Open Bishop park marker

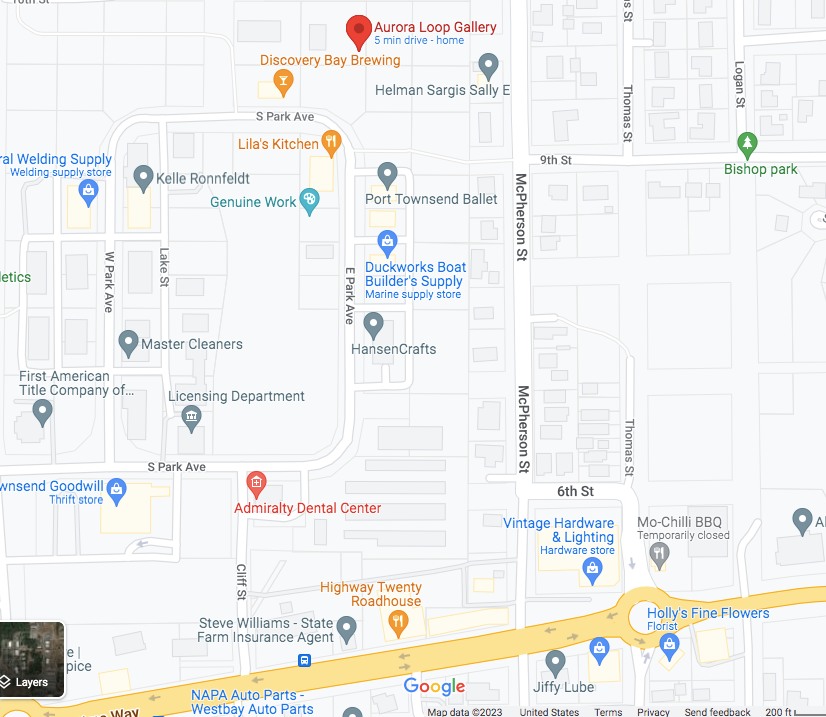tap(746, 145)
